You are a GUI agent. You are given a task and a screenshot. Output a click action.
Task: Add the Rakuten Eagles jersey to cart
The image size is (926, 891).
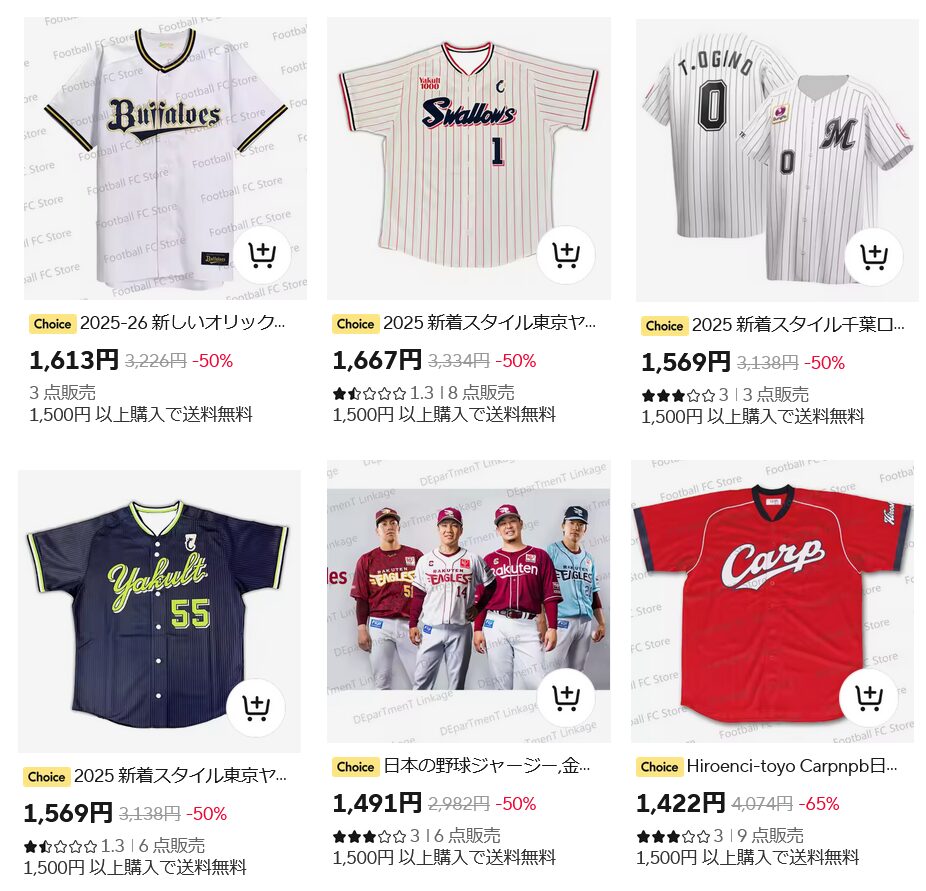click(566, 697)
